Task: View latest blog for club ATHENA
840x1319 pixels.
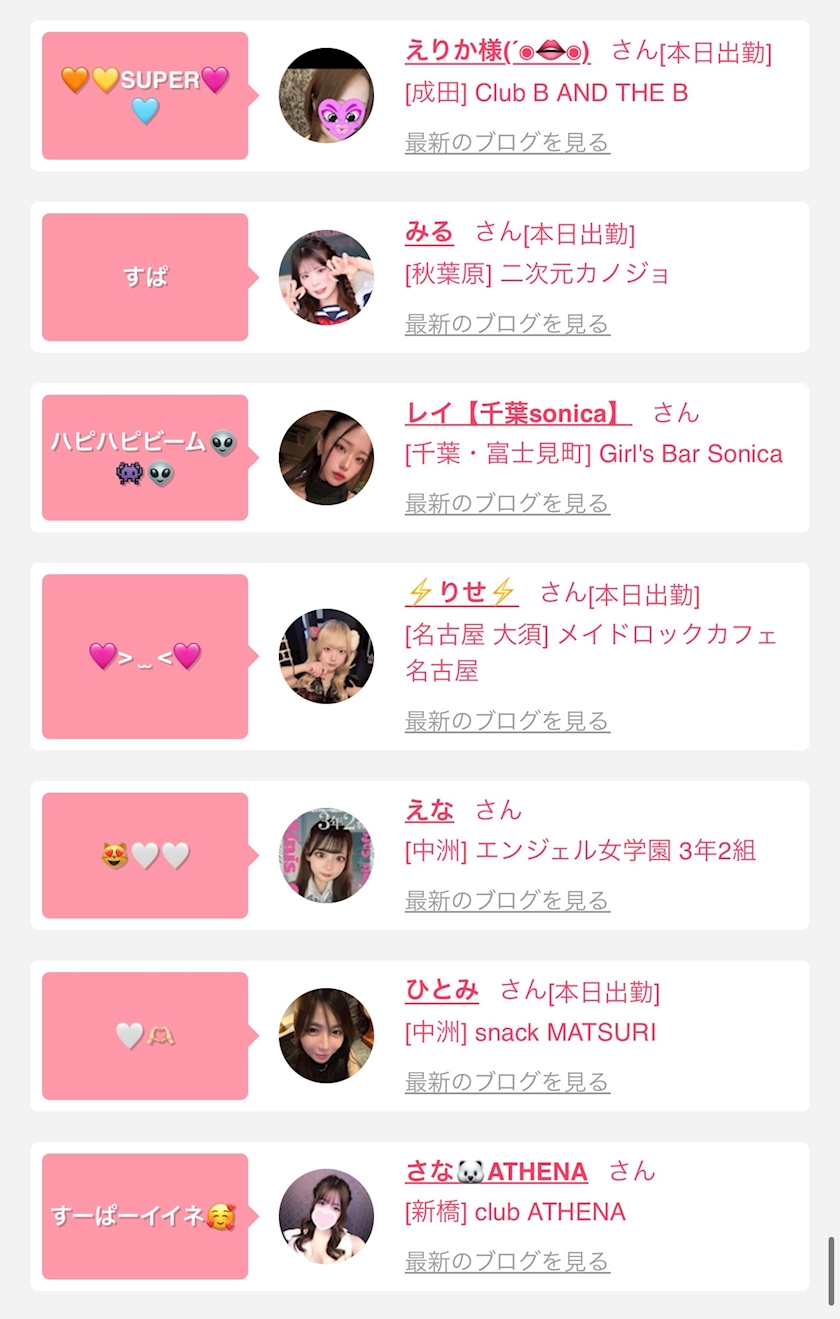Action: tap(507, 1261)
